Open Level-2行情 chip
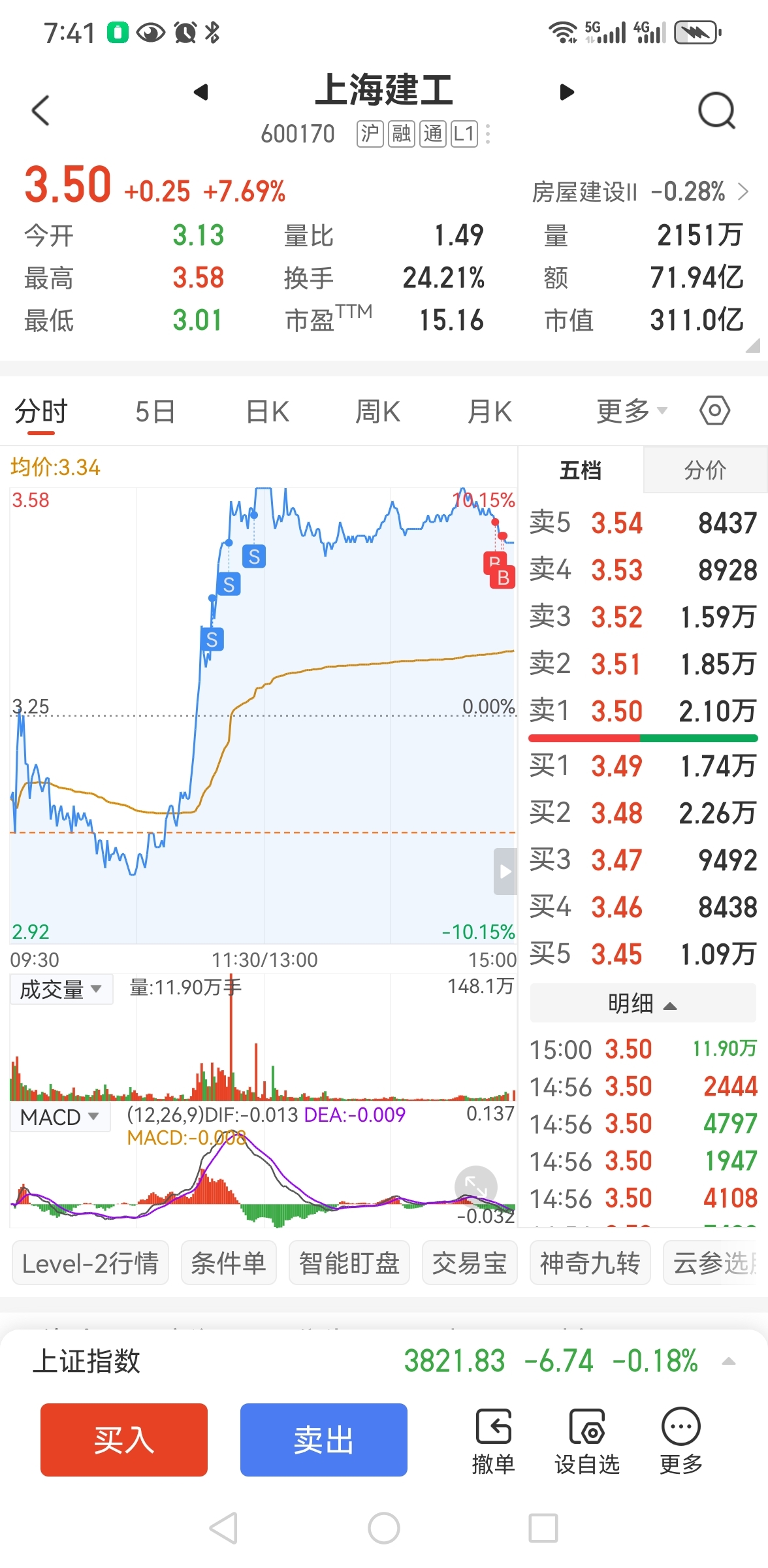The height and width of the screenshot is (1568, 768). click(90, 1263)
